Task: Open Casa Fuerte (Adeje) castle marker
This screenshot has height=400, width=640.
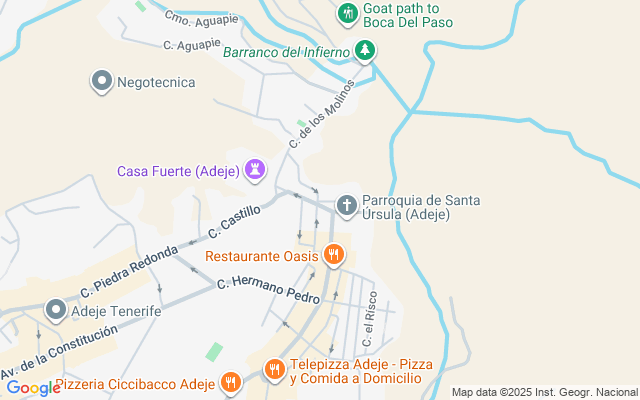Action: [255, 170]
